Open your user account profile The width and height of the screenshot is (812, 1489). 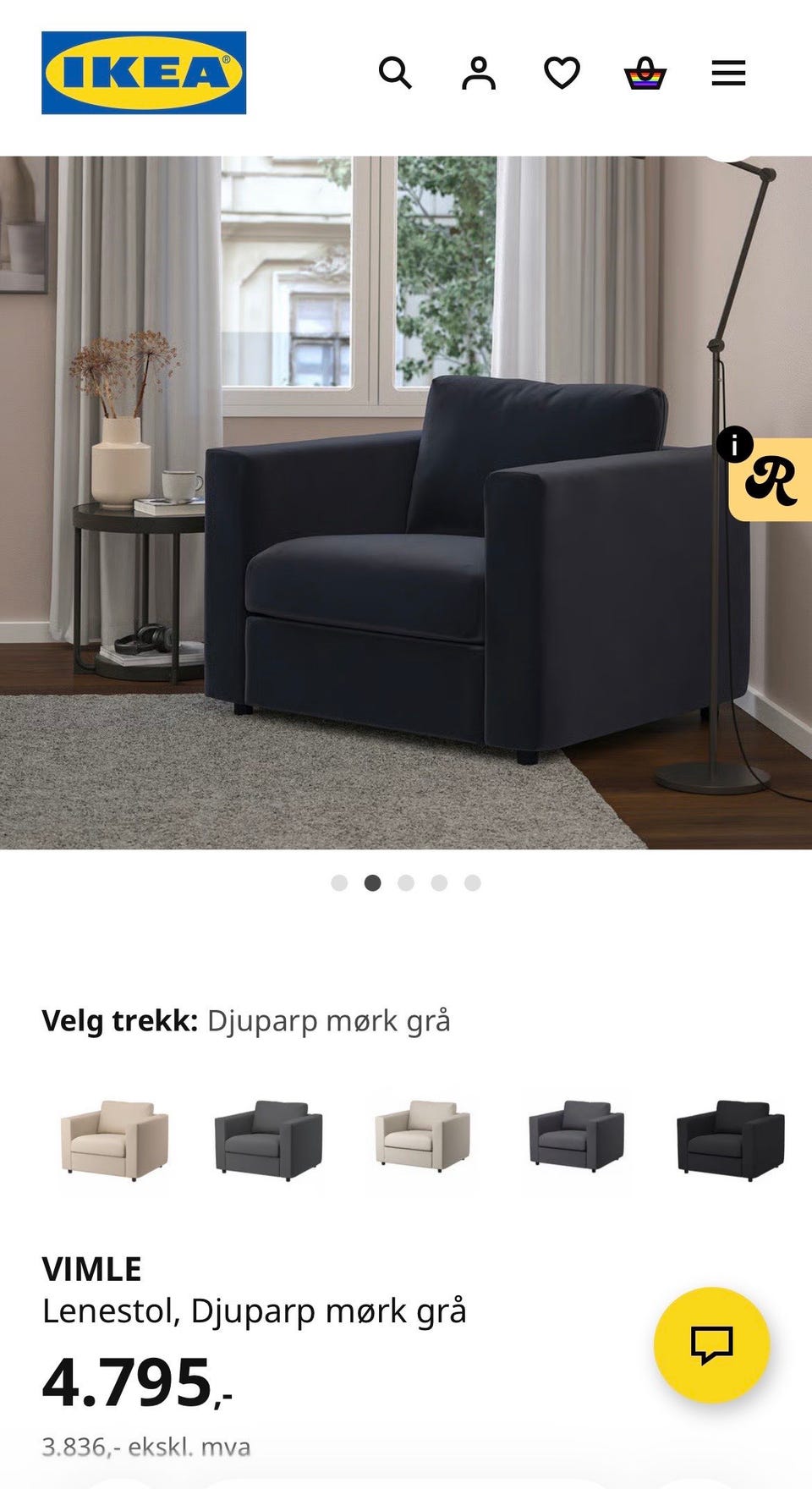pyautogui.click(x=479, y=74)
